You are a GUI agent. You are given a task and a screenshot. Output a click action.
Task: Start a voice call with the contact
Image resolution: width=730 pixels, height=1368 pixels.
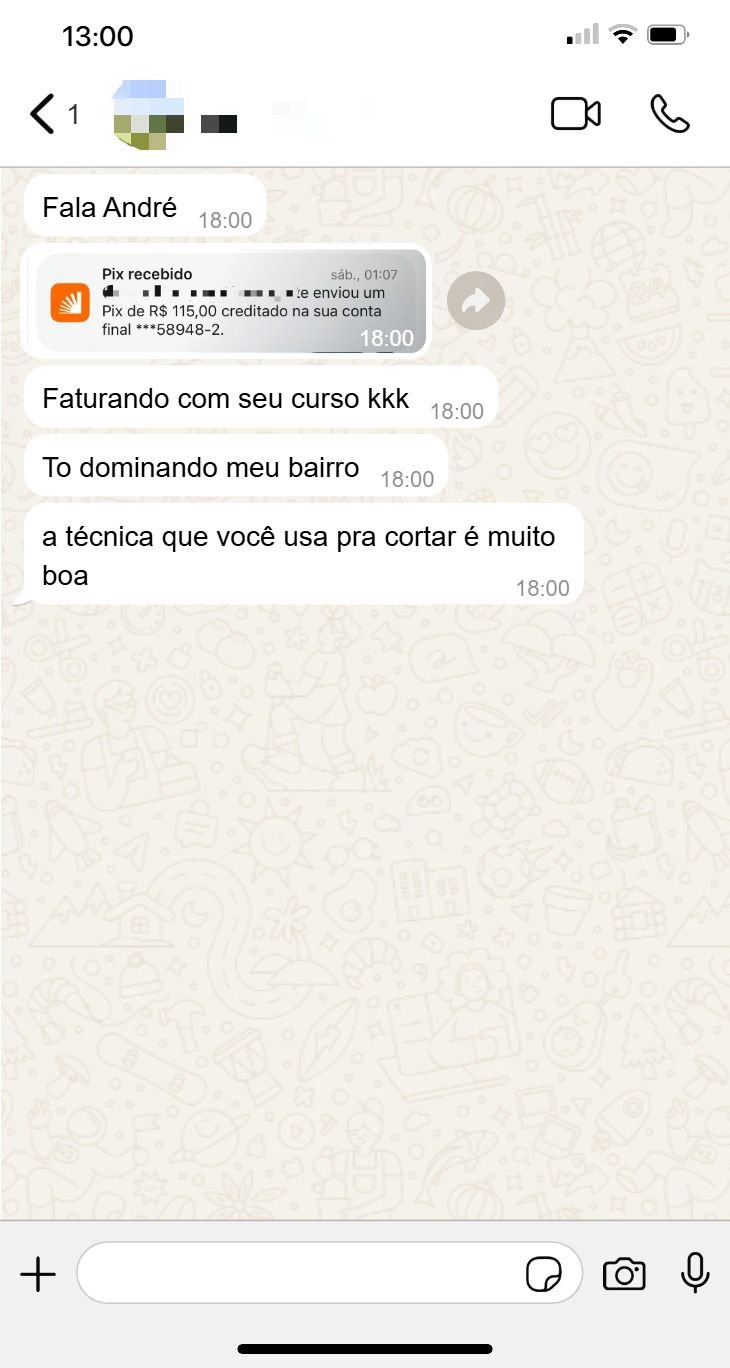[670, 113]
